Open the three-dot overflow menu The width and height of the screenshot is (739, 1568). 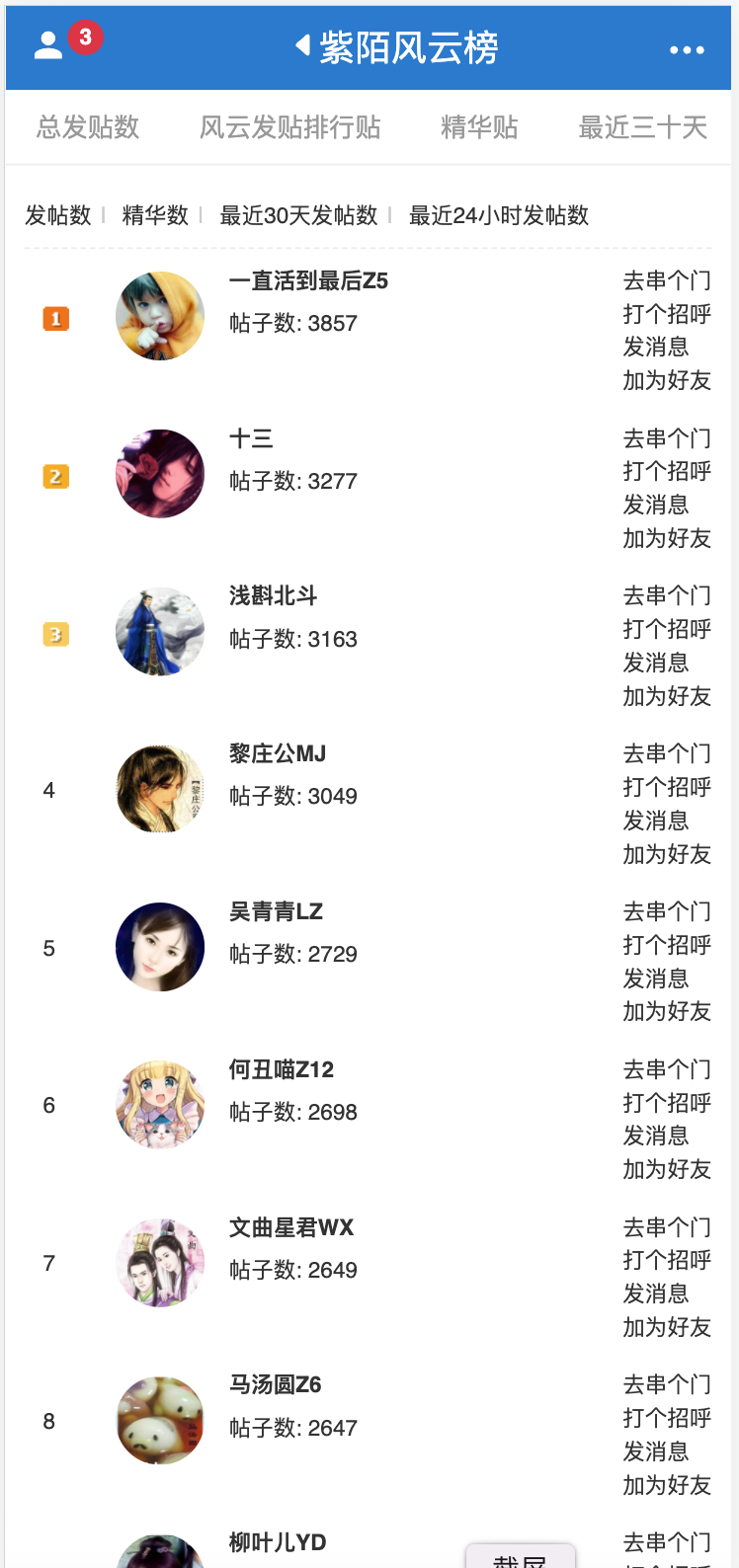(x=687, y=49)
